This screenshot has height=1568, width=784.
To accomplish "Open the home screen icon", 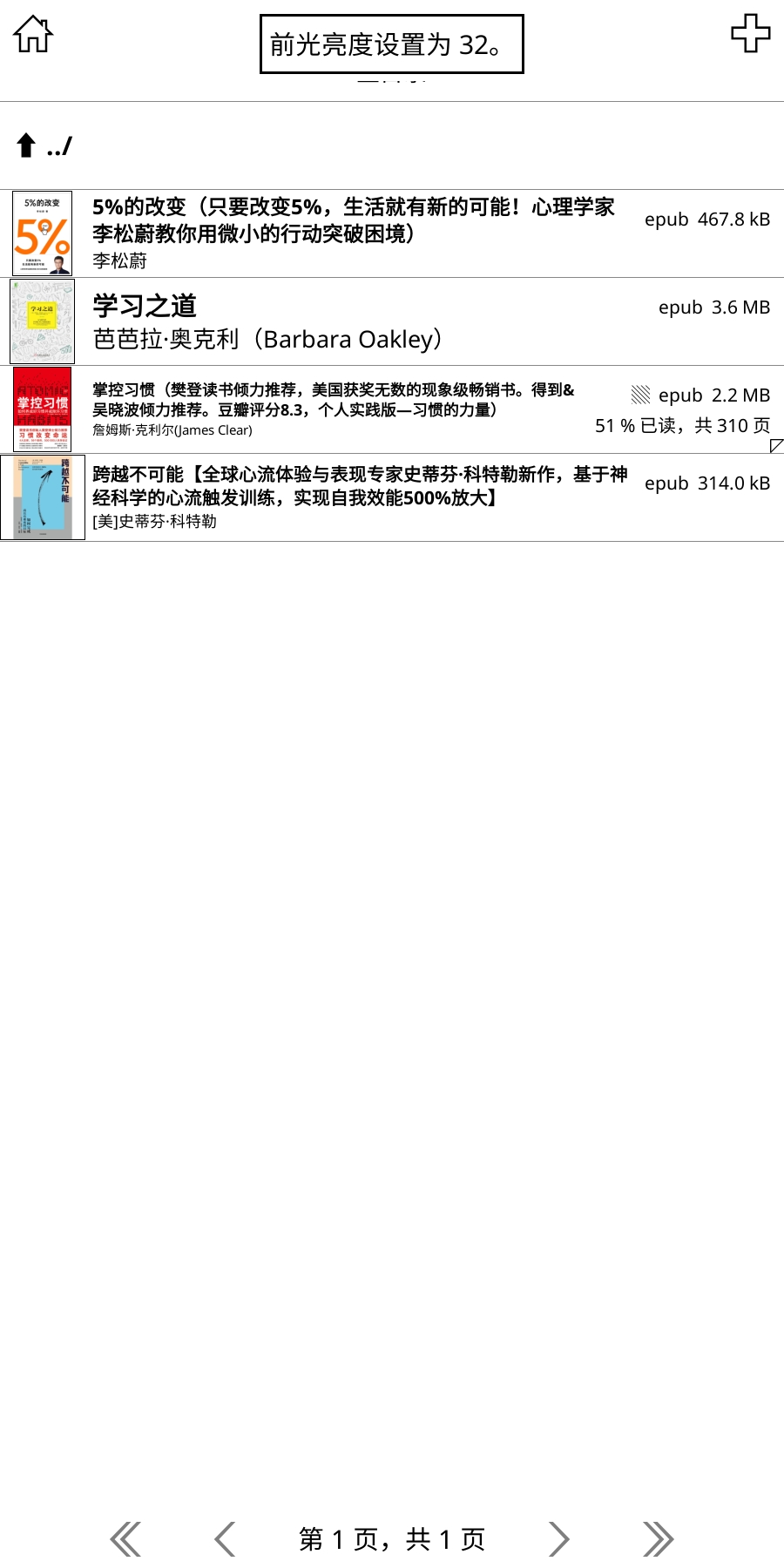I will click(32, 33).
